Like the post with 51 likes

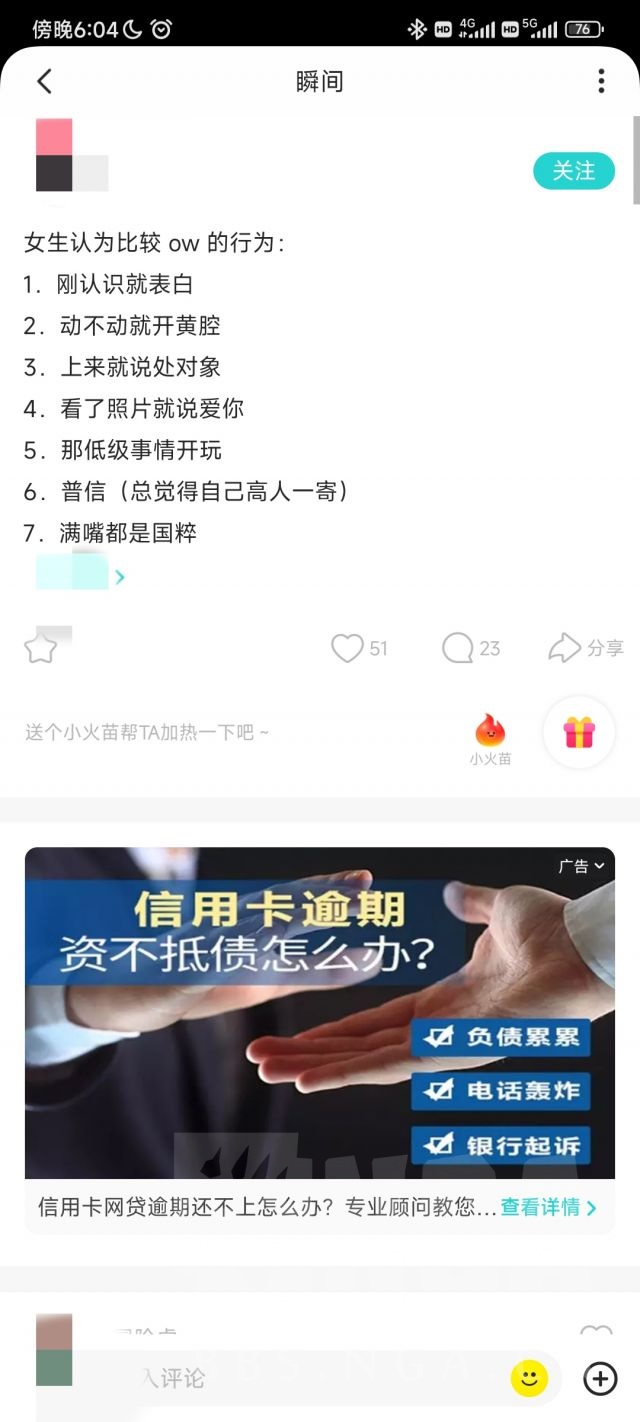[x=347, y=648]
